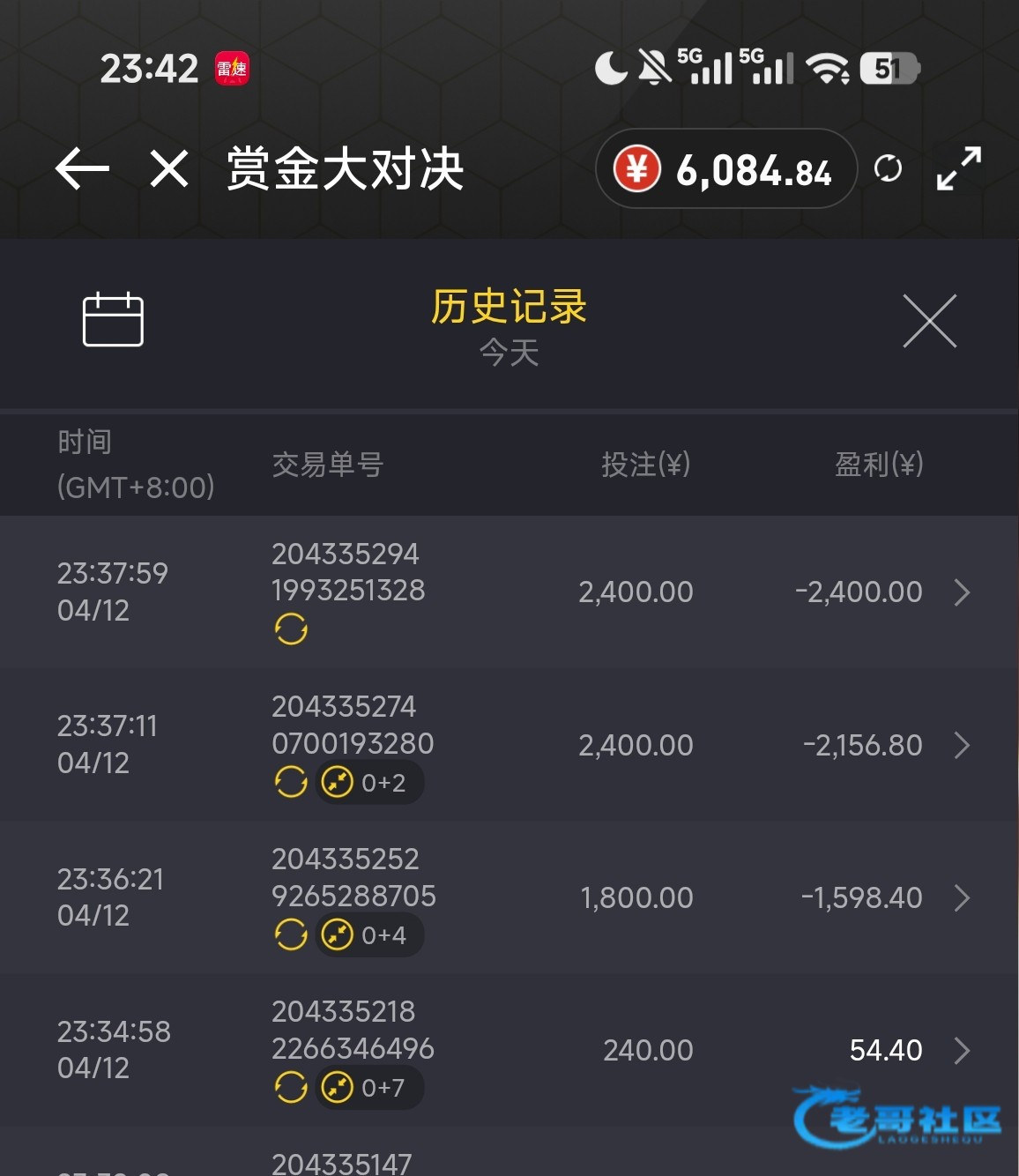Open the 23:37:59 record details
Viewport: 1019px width, 1176px height.
point(962,592)
